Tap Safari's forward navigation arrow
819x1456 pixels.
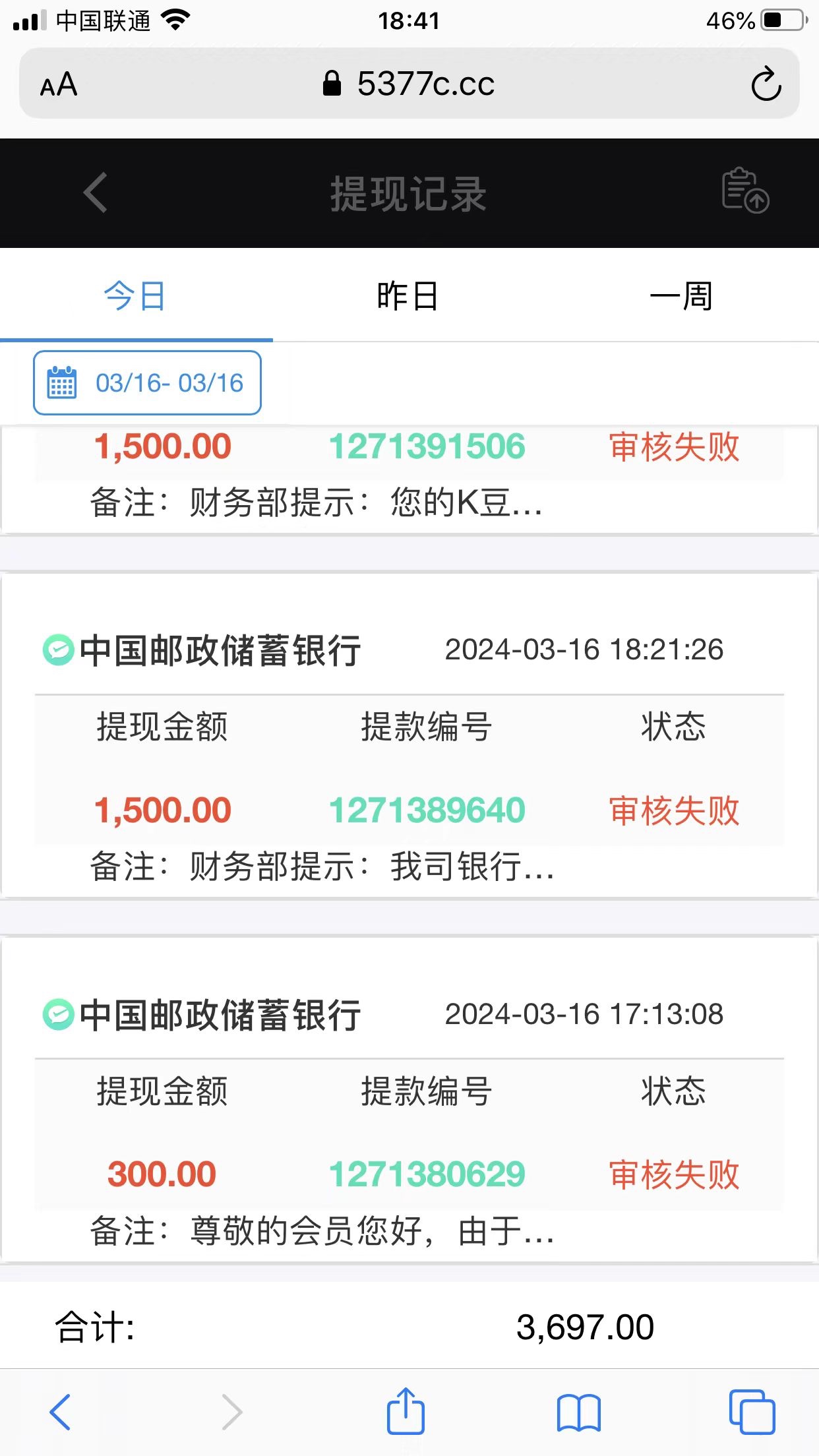pyautogui.click(x=232, y=1411)
